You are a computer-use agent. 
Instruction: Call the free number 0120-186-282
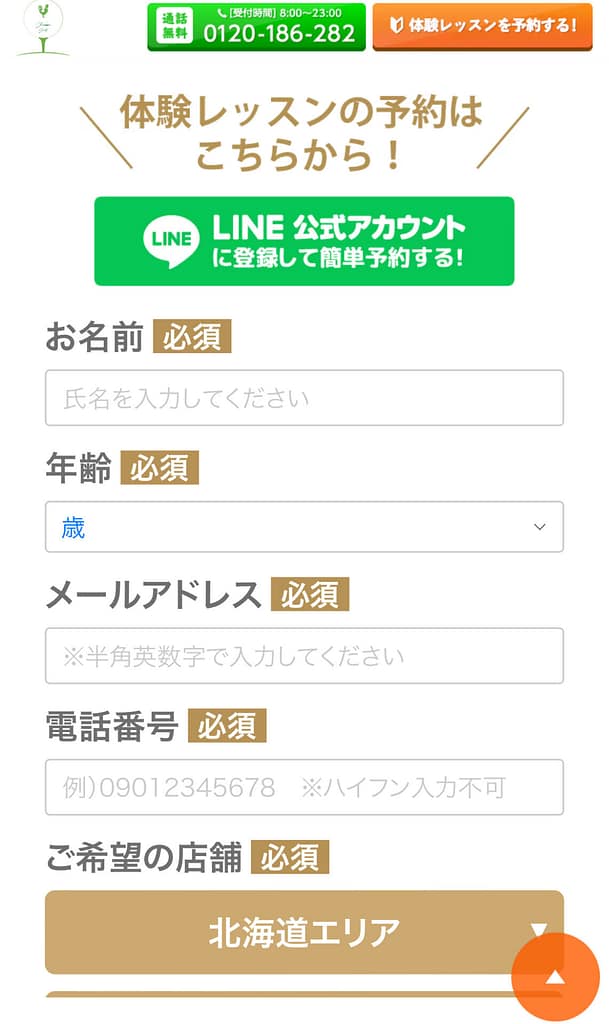[x=256, y=27]
